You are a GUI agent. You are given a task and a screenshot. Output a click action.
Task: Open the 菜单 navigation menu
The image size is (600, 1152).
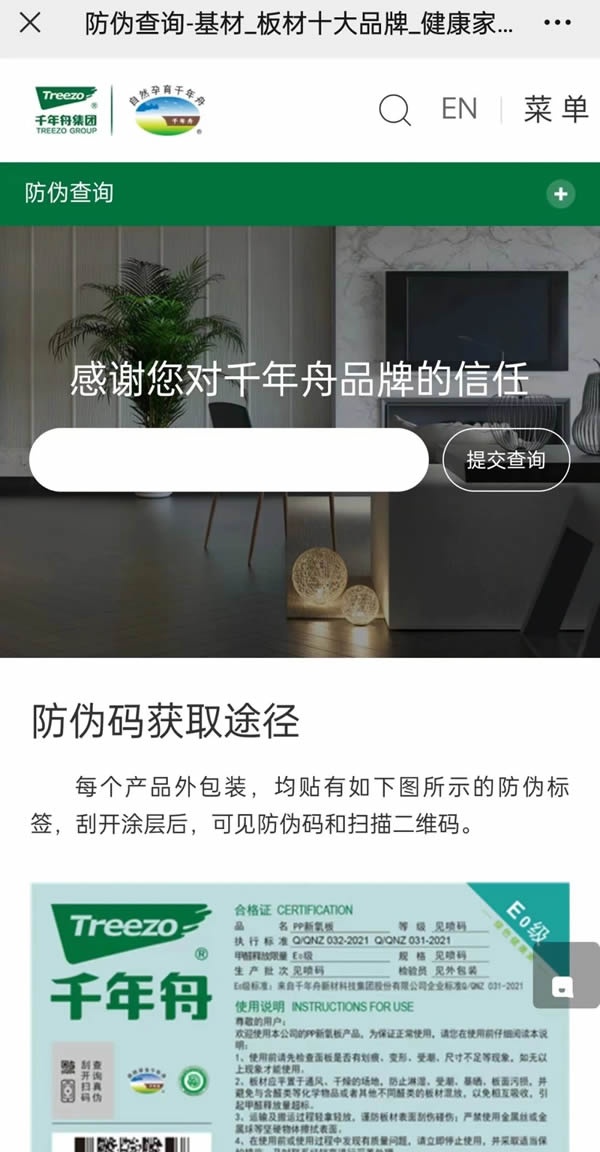(x=556, y=109)
